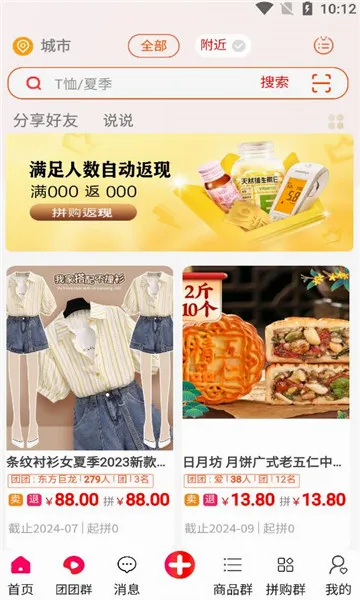Open the 拼购返现 promotional banner

point(179,192)
